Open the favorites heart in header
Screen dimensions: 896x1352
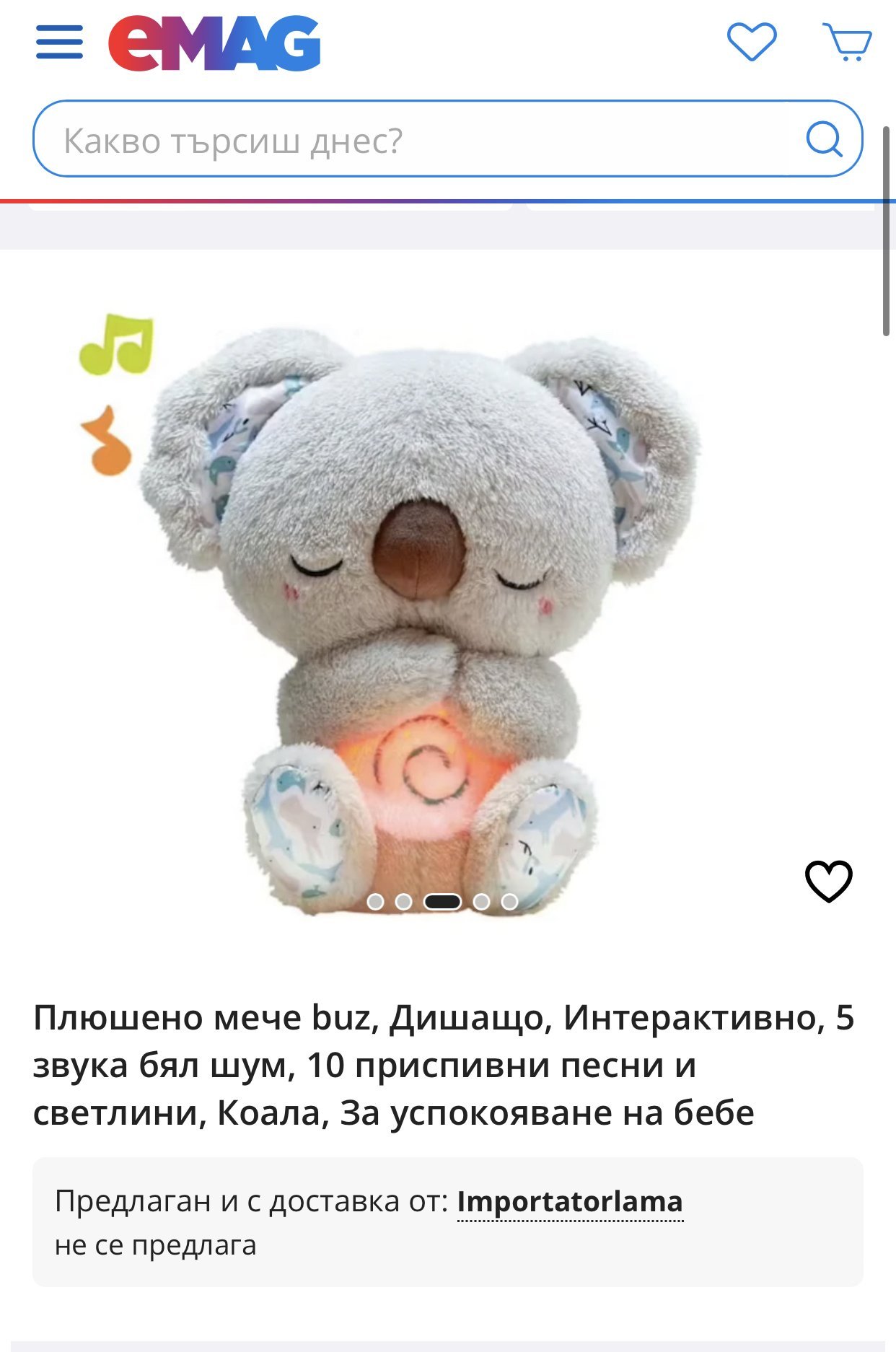752,41
